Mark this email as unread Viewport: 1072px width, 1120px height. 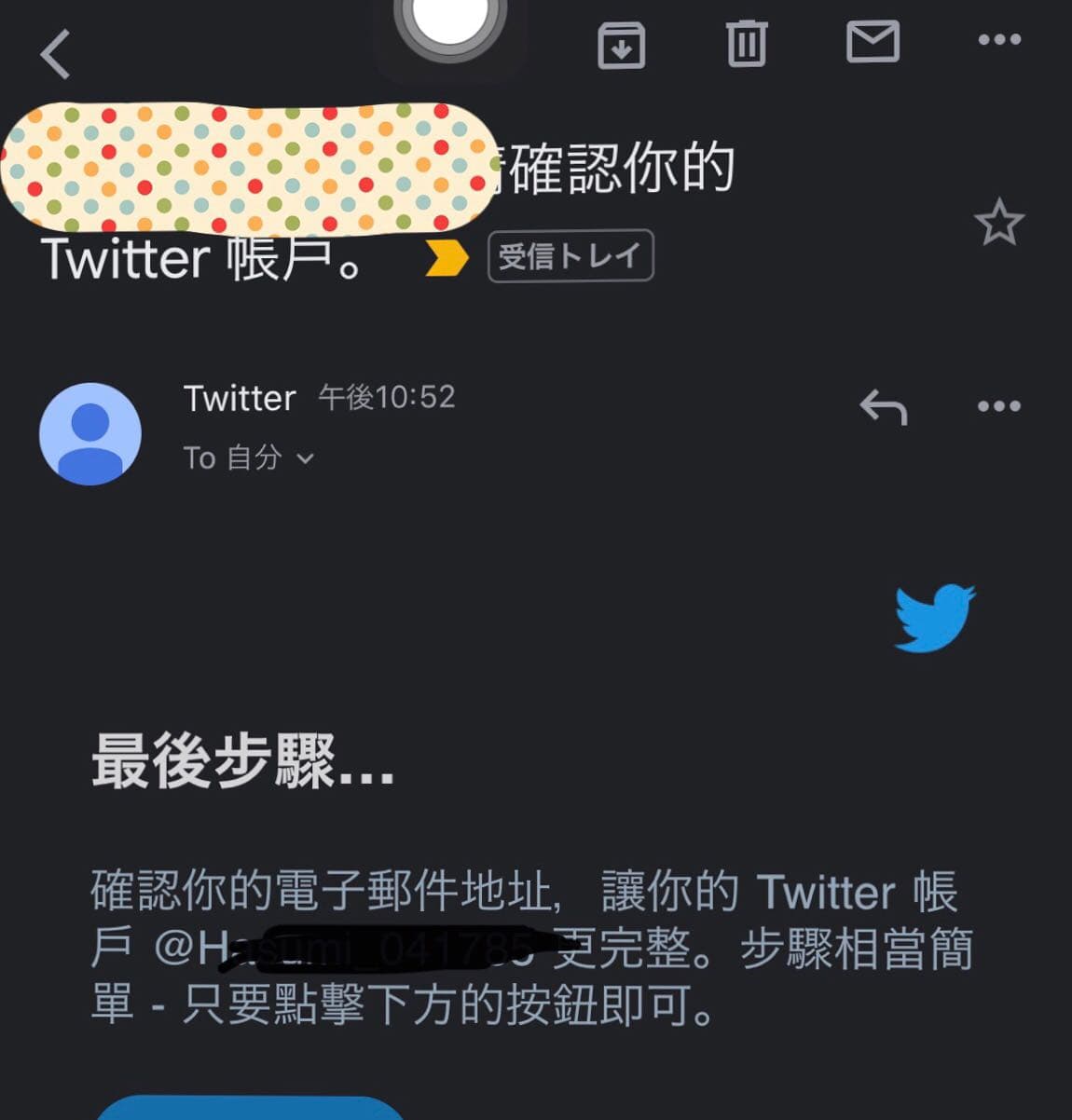pos(873,42)
